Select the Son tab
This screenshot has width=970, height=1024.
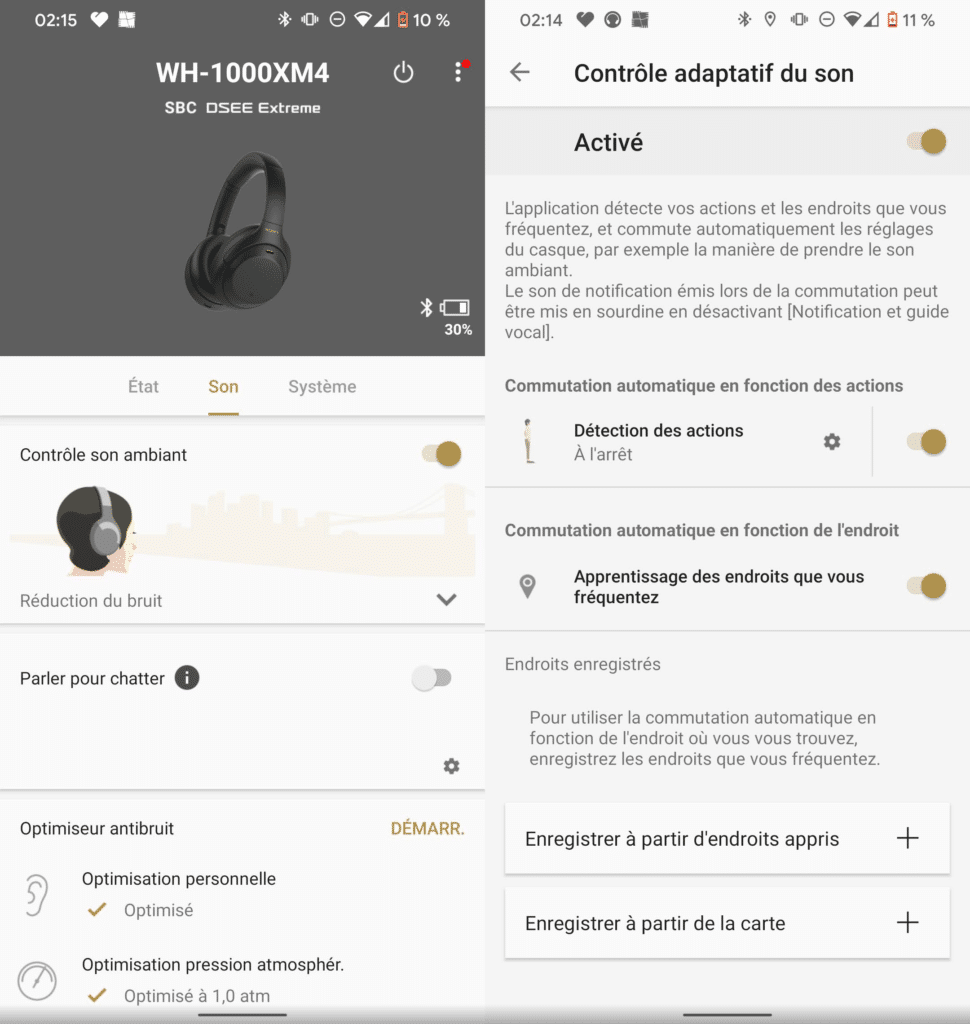click(x=223, y=387)
